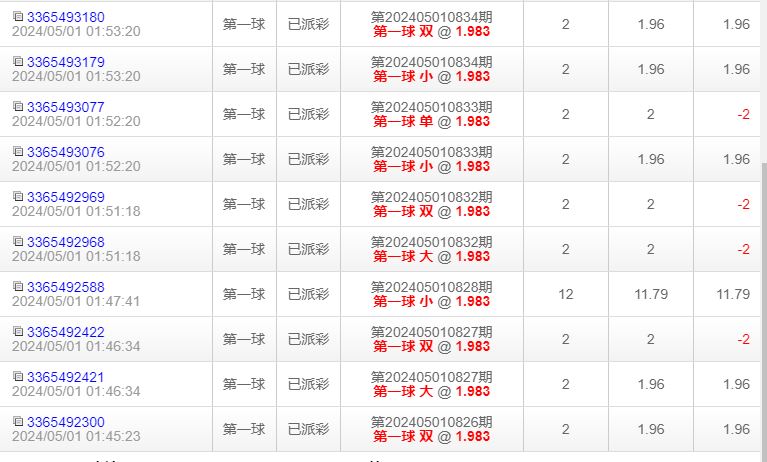Open bet record 3365493077
767x462 pixels.
(x=65, y=107)
